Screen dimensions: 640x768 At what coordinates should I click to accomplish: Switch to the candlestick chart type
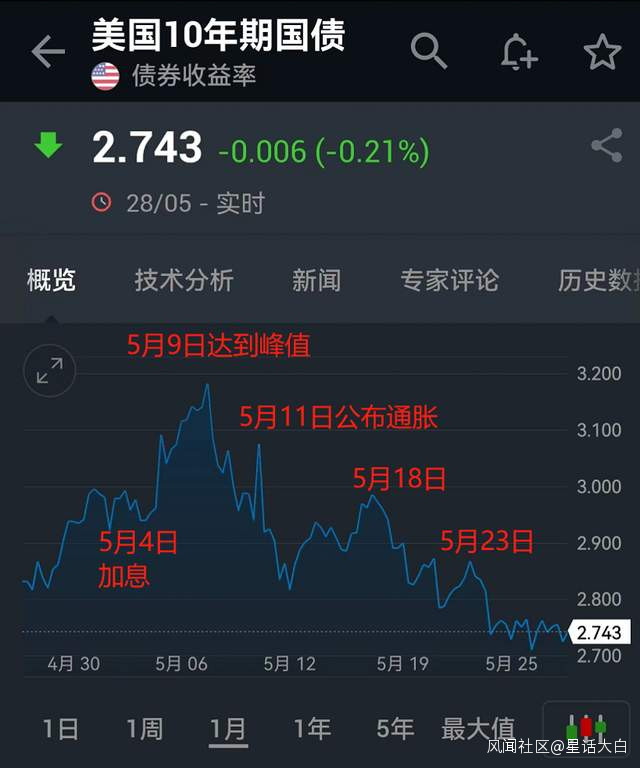click(586, 727)
